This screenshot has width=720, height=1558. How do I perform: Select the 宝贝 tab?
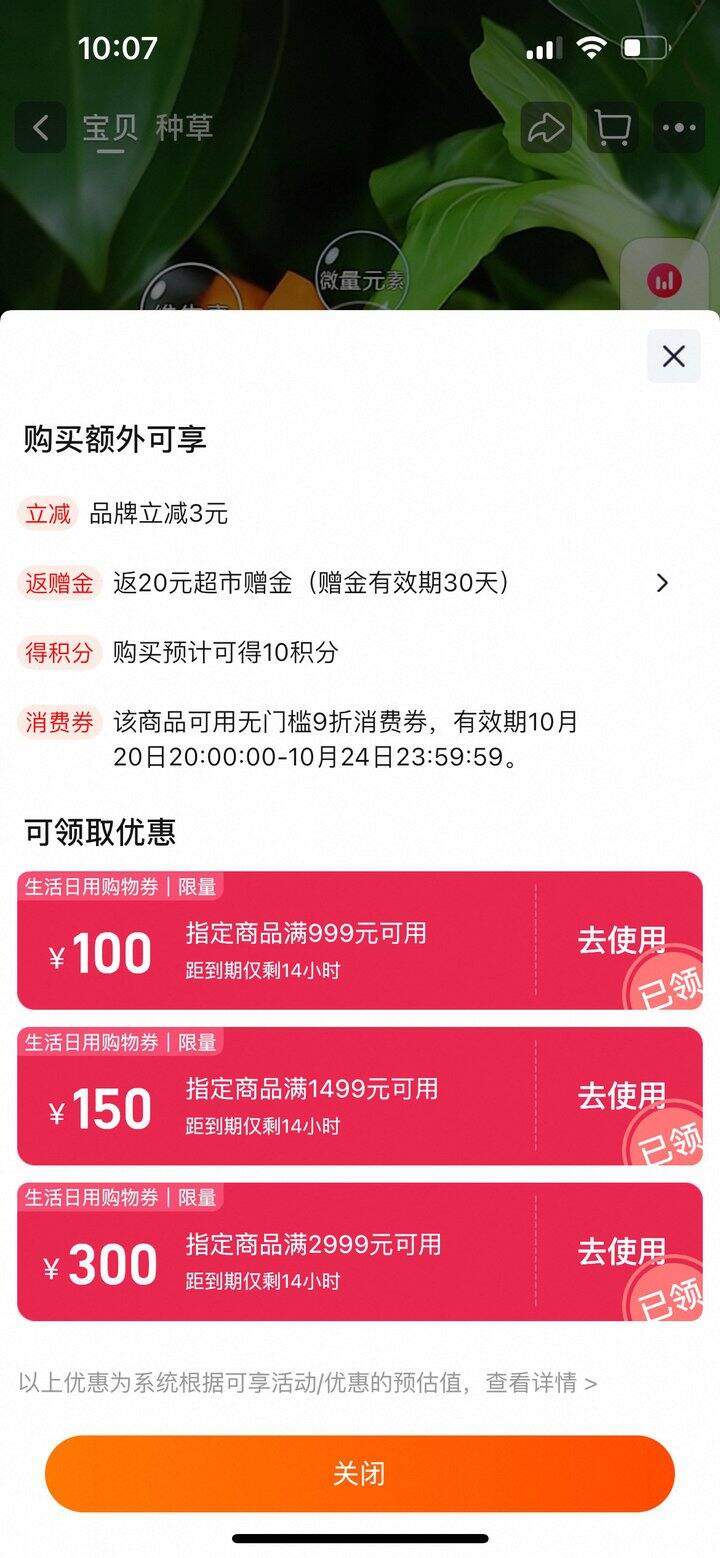pyautogui.click(x=110, y=128)
